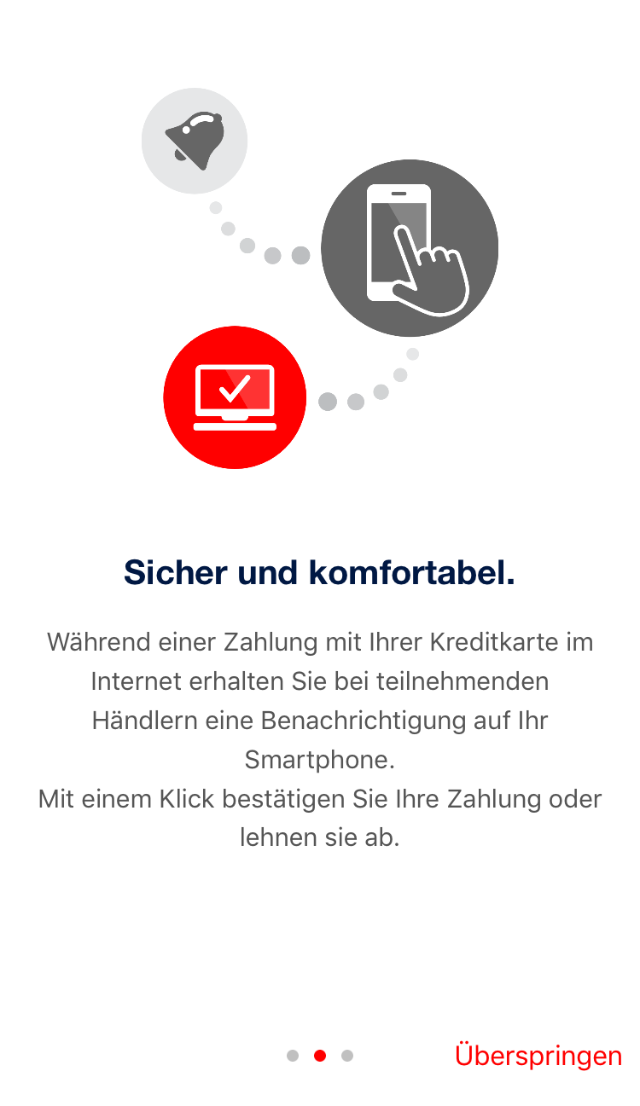
Task: Skip onboarding via Überspringen
Action: pos(538,1055)
